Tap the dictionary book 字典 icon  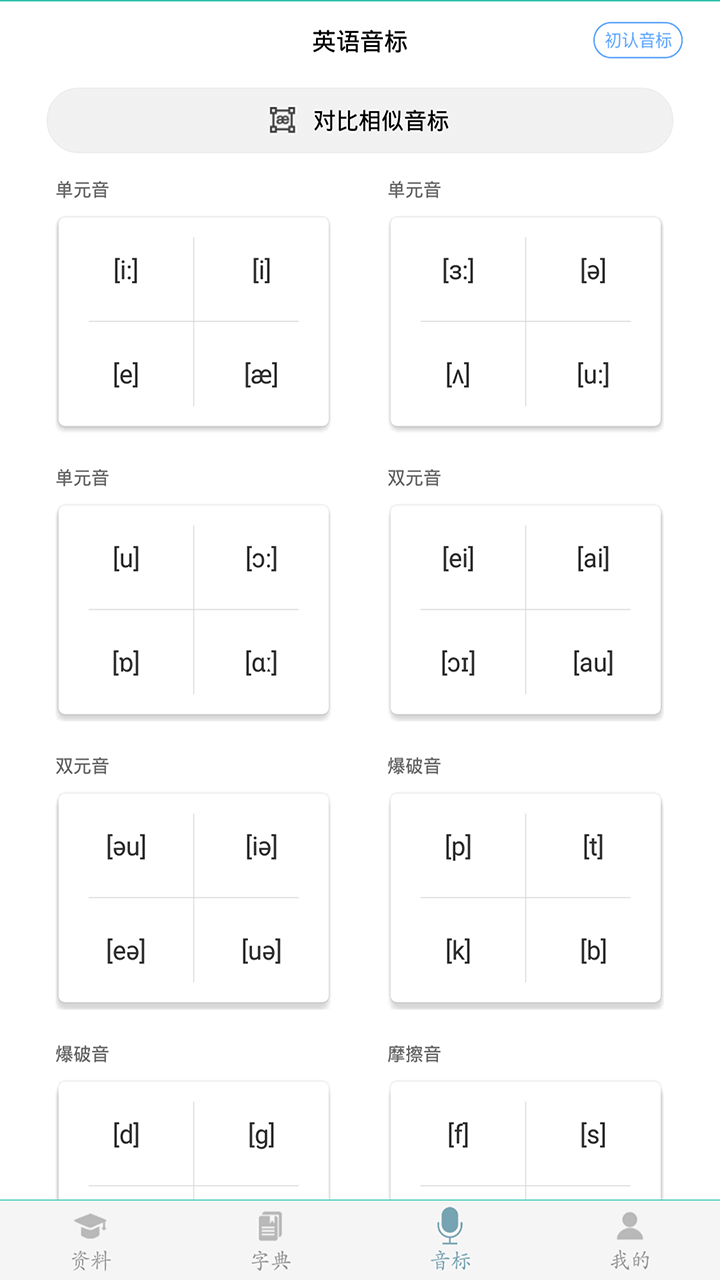point(270,1225)
